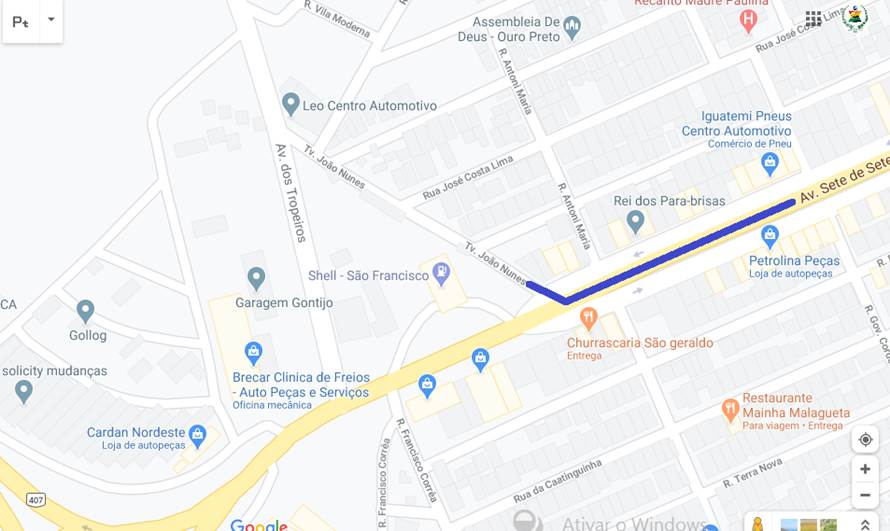Select Leo Centro Automotivo marker

pos(291,103)
